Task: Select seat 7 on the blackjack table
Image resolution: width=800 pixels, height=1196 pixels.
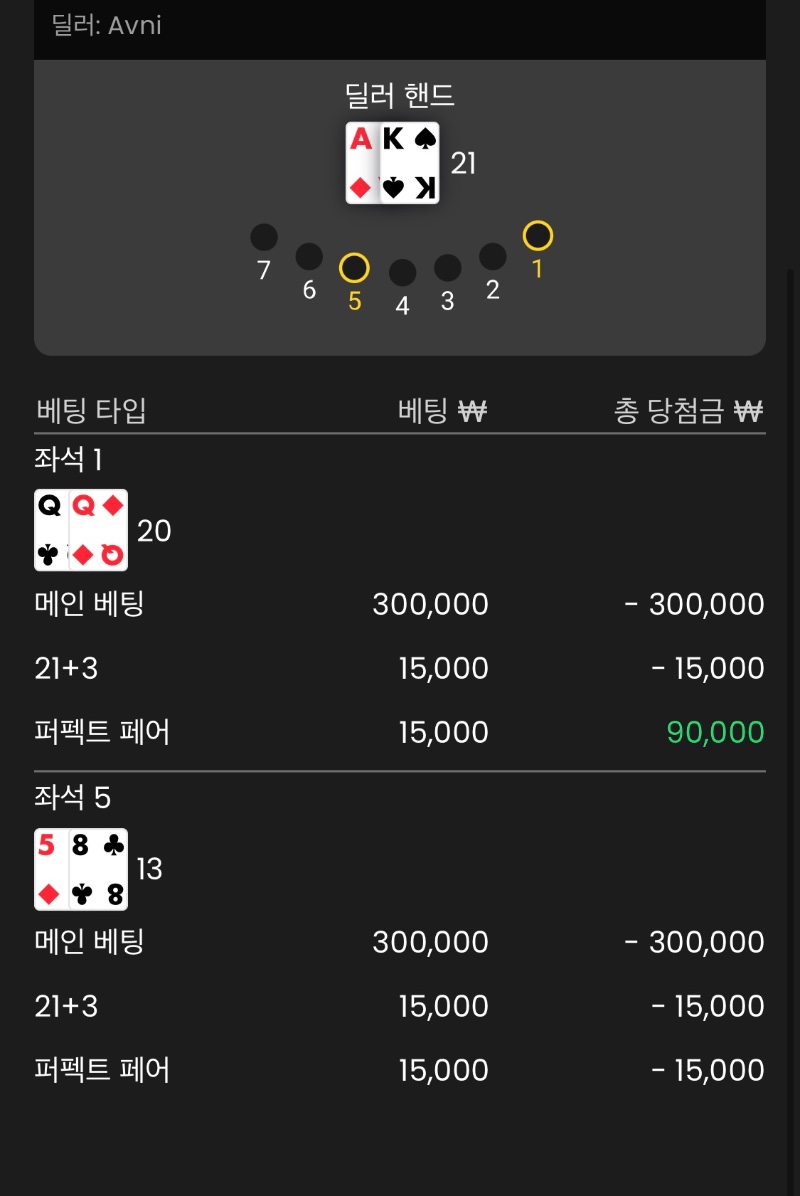Action: [x=264, y=236]
